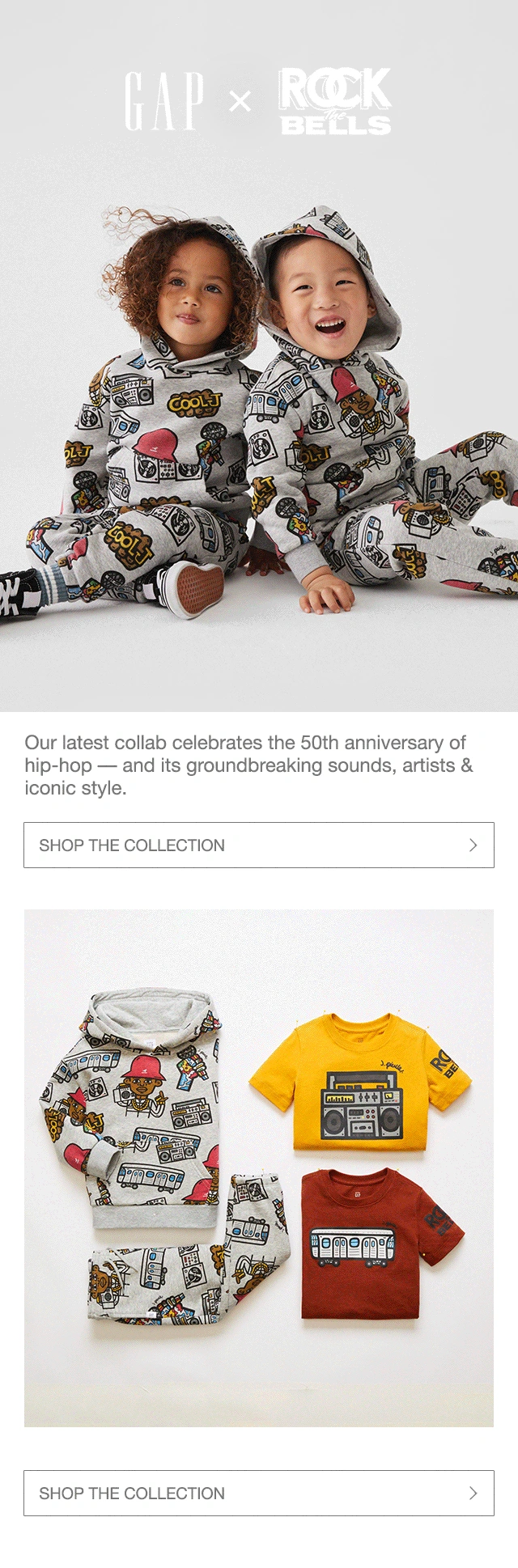
Task: Open the Gap x Rock The Bells hero banner
Action: click(x=258, y=356)
